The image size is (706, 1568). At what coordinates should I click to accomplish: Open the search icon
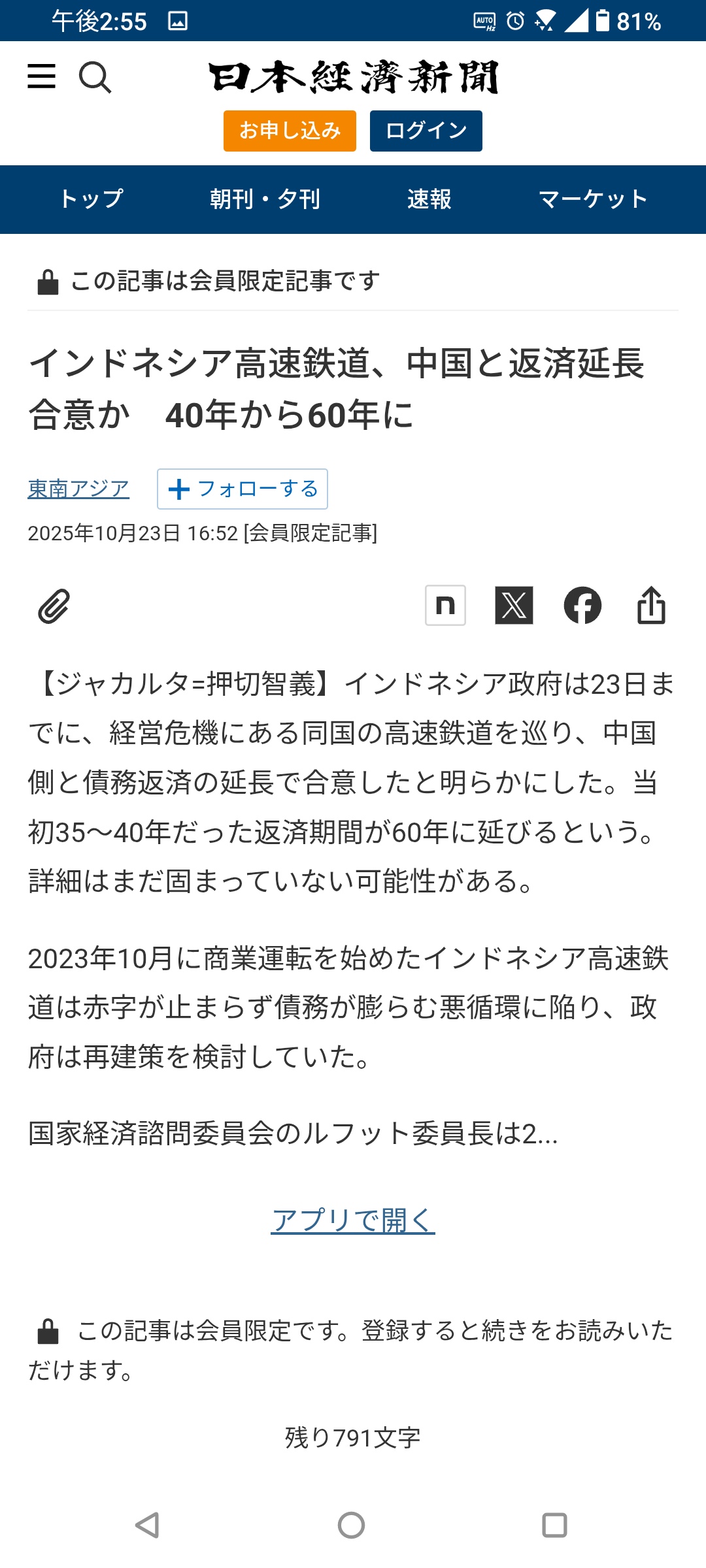click(x=95, y=77)
